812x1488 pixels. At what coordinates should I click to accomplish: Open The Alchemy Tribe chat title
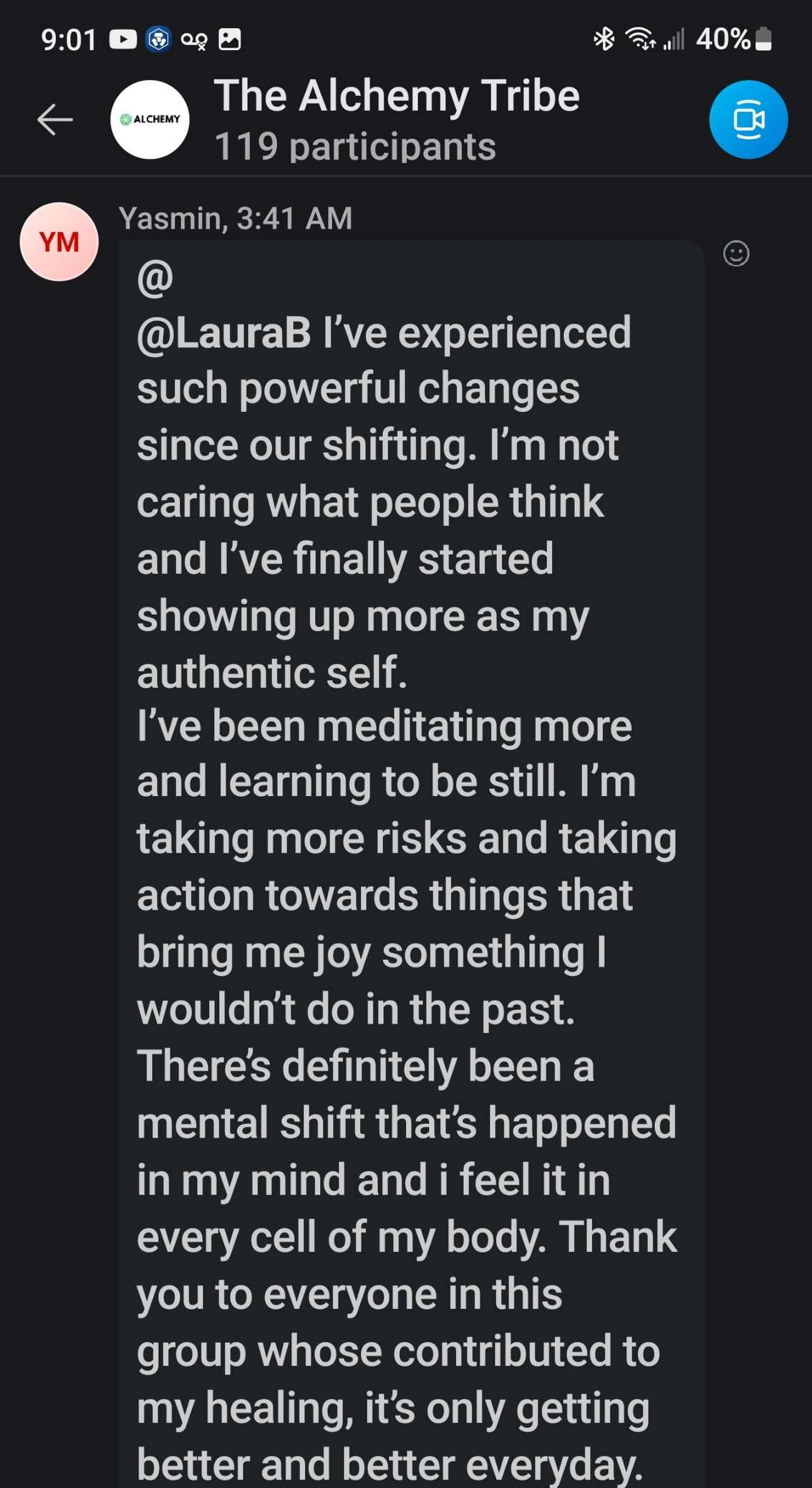coord(398,94)
